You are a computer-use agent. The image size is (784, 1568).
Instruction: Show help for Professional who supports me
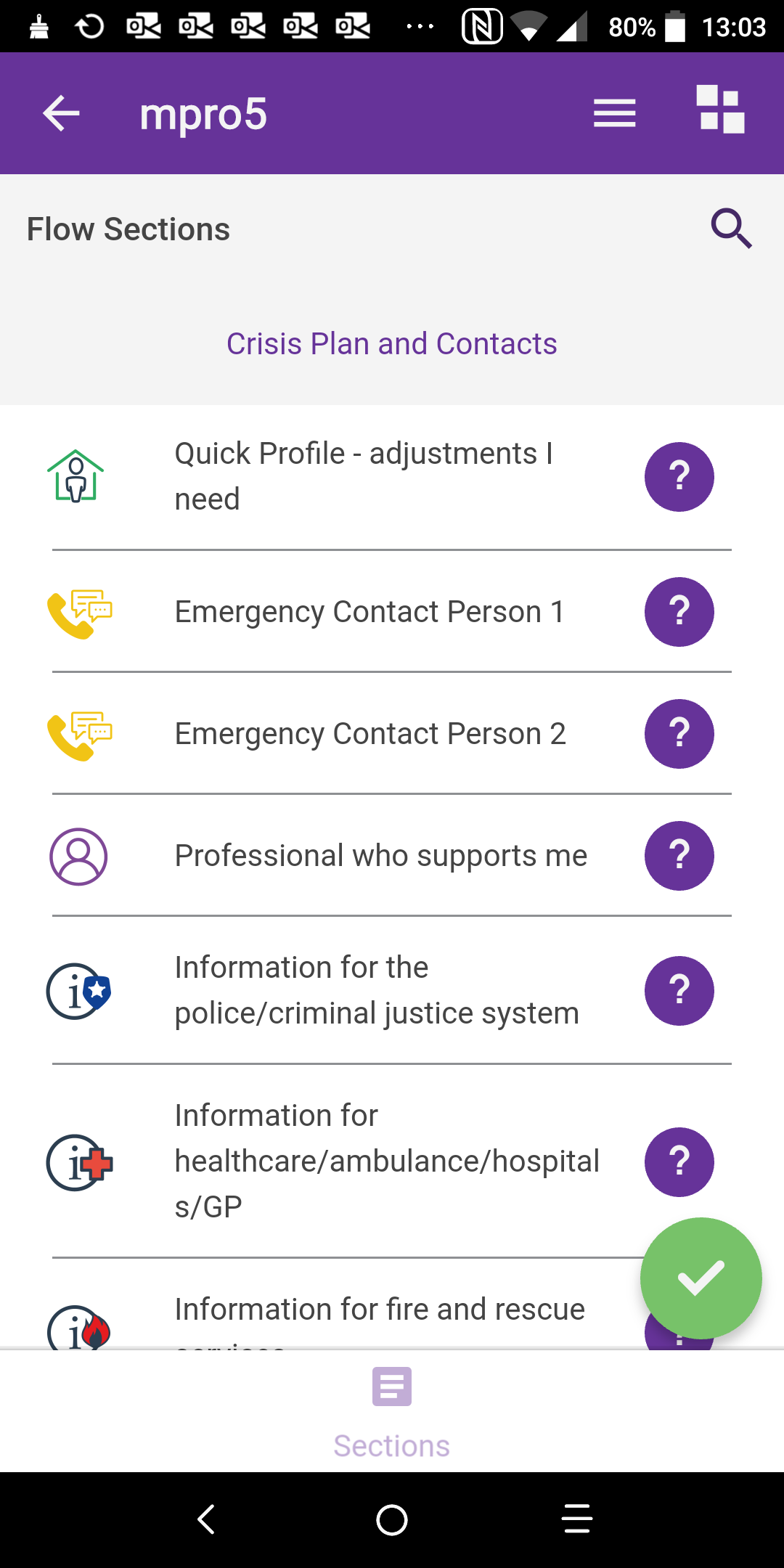[679, 856]
